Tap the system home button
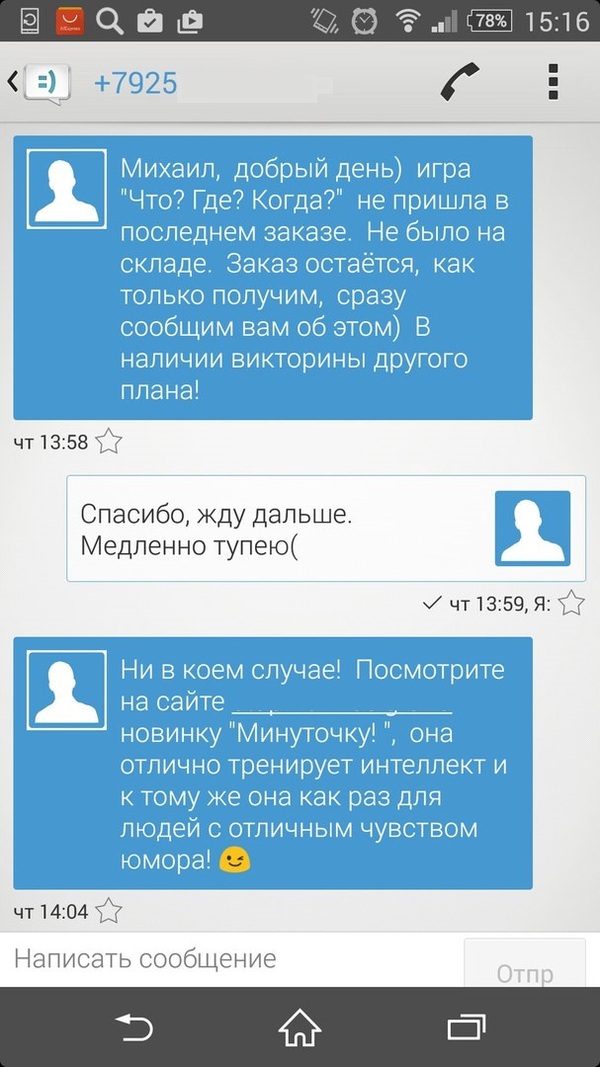The height and width of the screenshot is (1067, 600). pos(300,1027)
